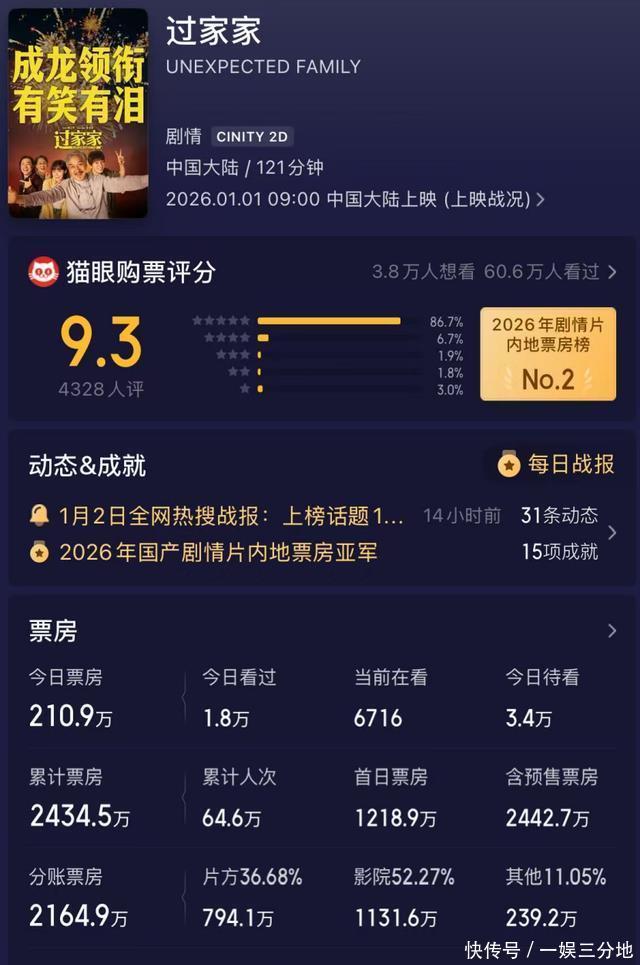Screen dimensions: 640x965
Task: View the 2026年国产剧情片内地票房亚军 achievement
Action: (x=218, y=552)
